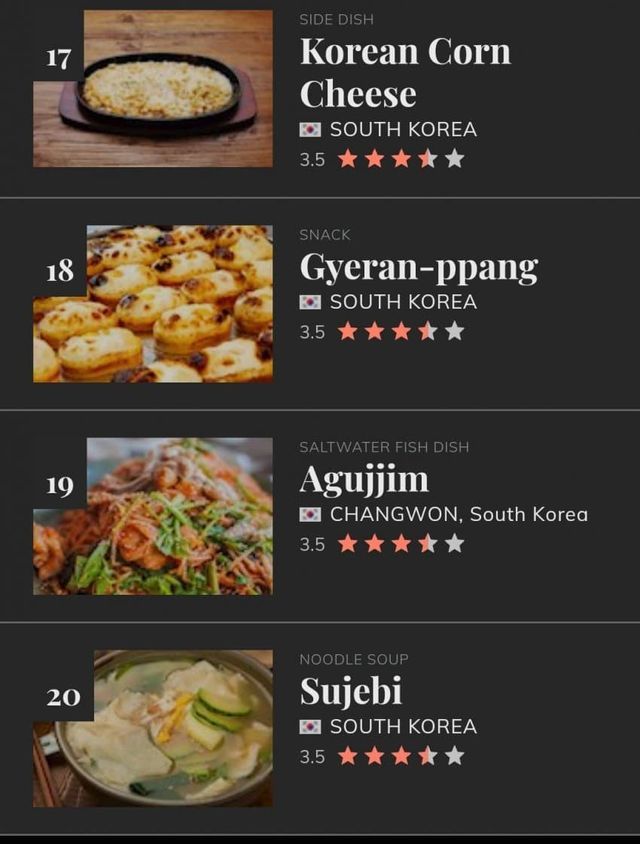
Task: Select the Sujebi noodle soup entry
Action: (351, 692)
